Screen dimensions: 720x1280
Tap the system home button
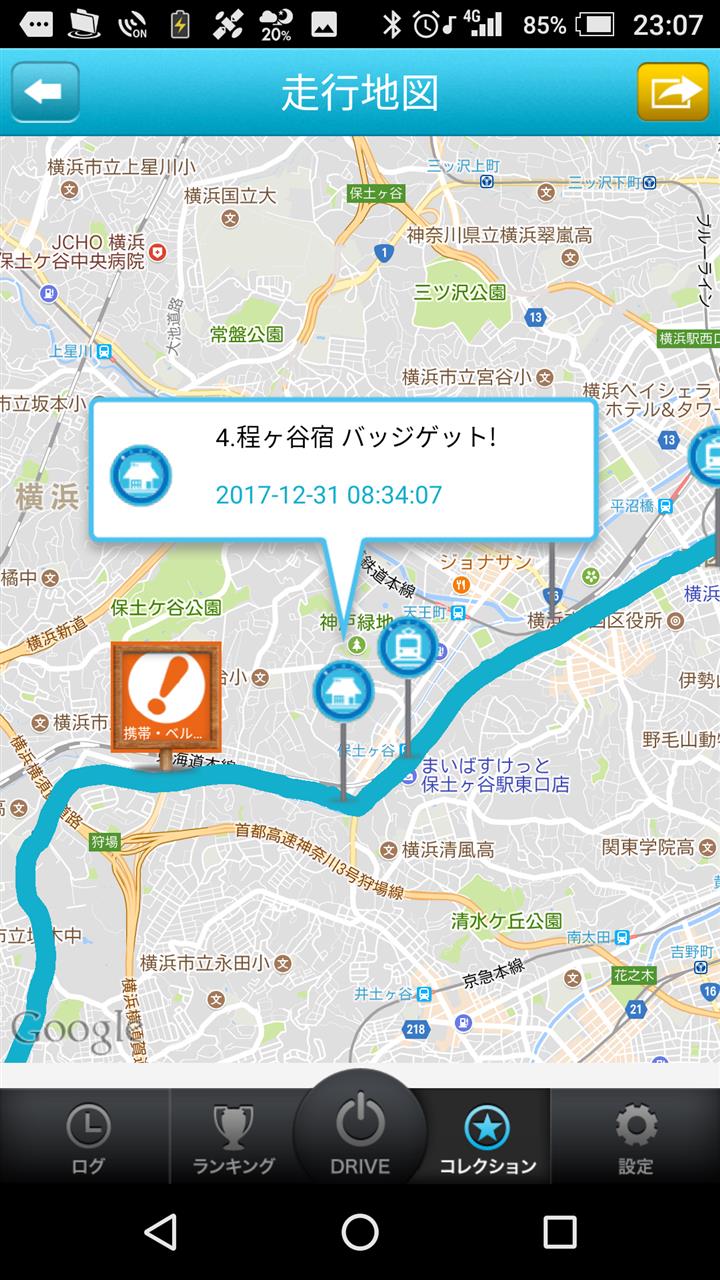tap(360, 1232)
